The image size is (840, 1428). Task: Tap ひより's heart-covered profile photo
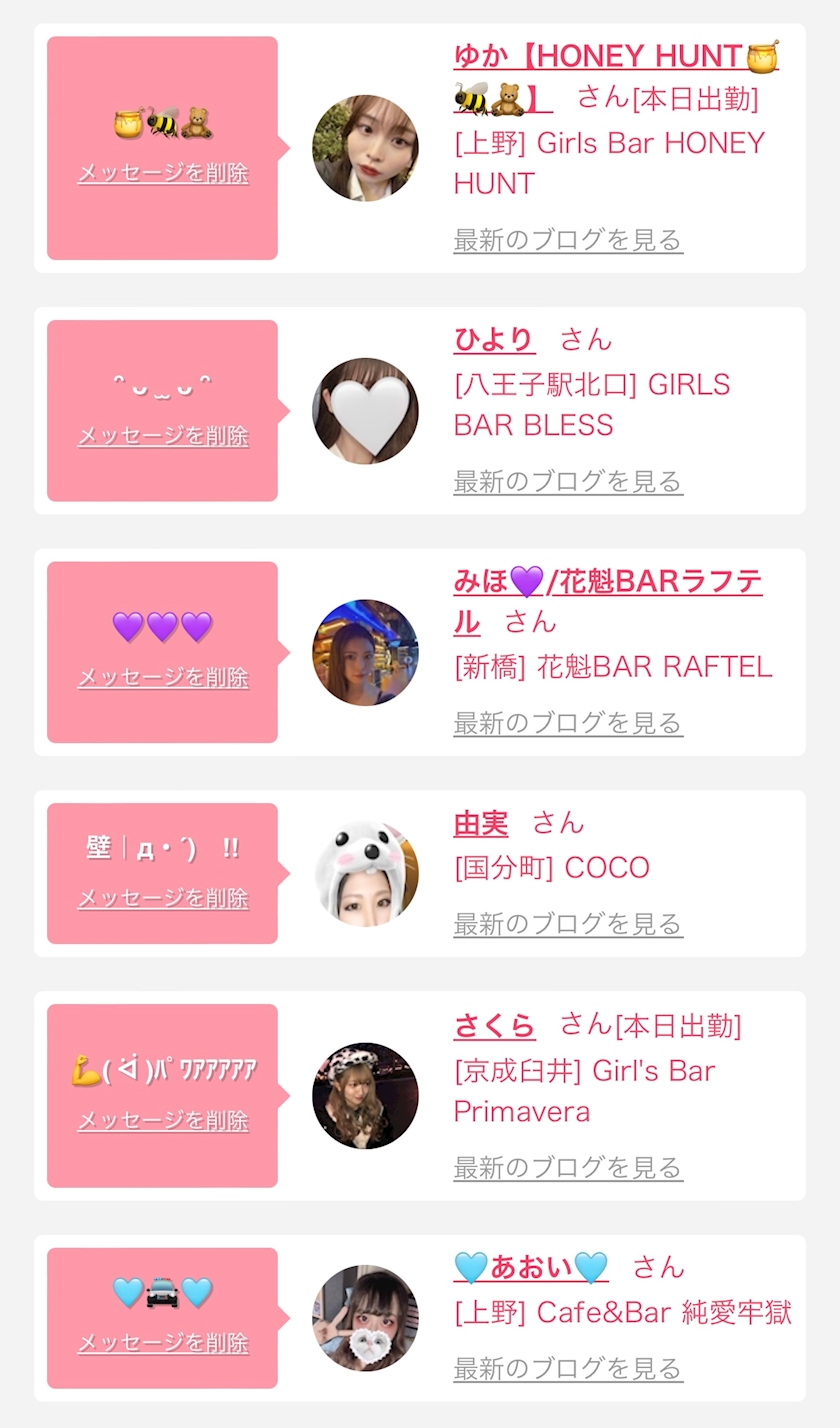tap(365, 411)
